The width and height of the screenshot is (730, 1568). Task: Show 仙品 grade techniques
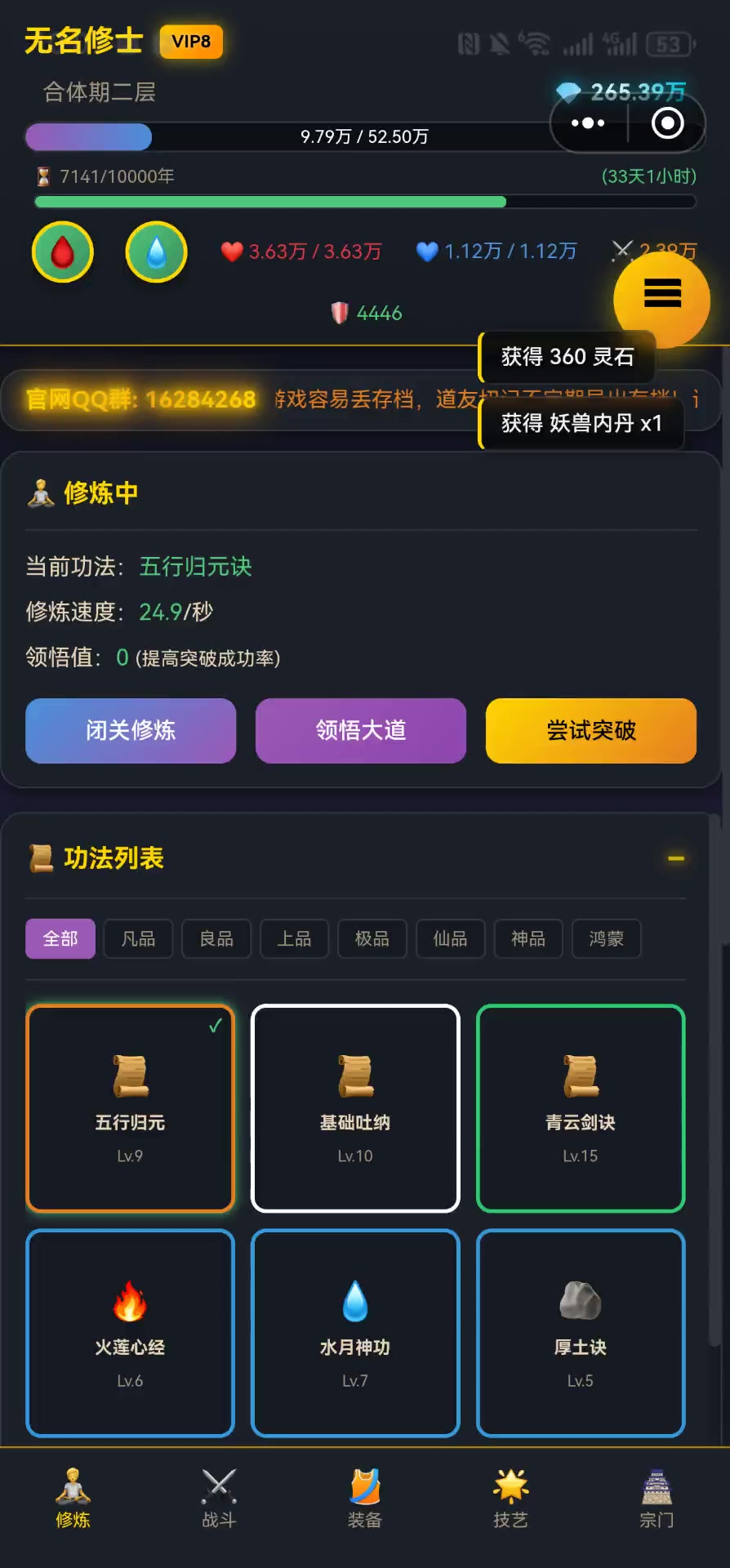[450, 939]
